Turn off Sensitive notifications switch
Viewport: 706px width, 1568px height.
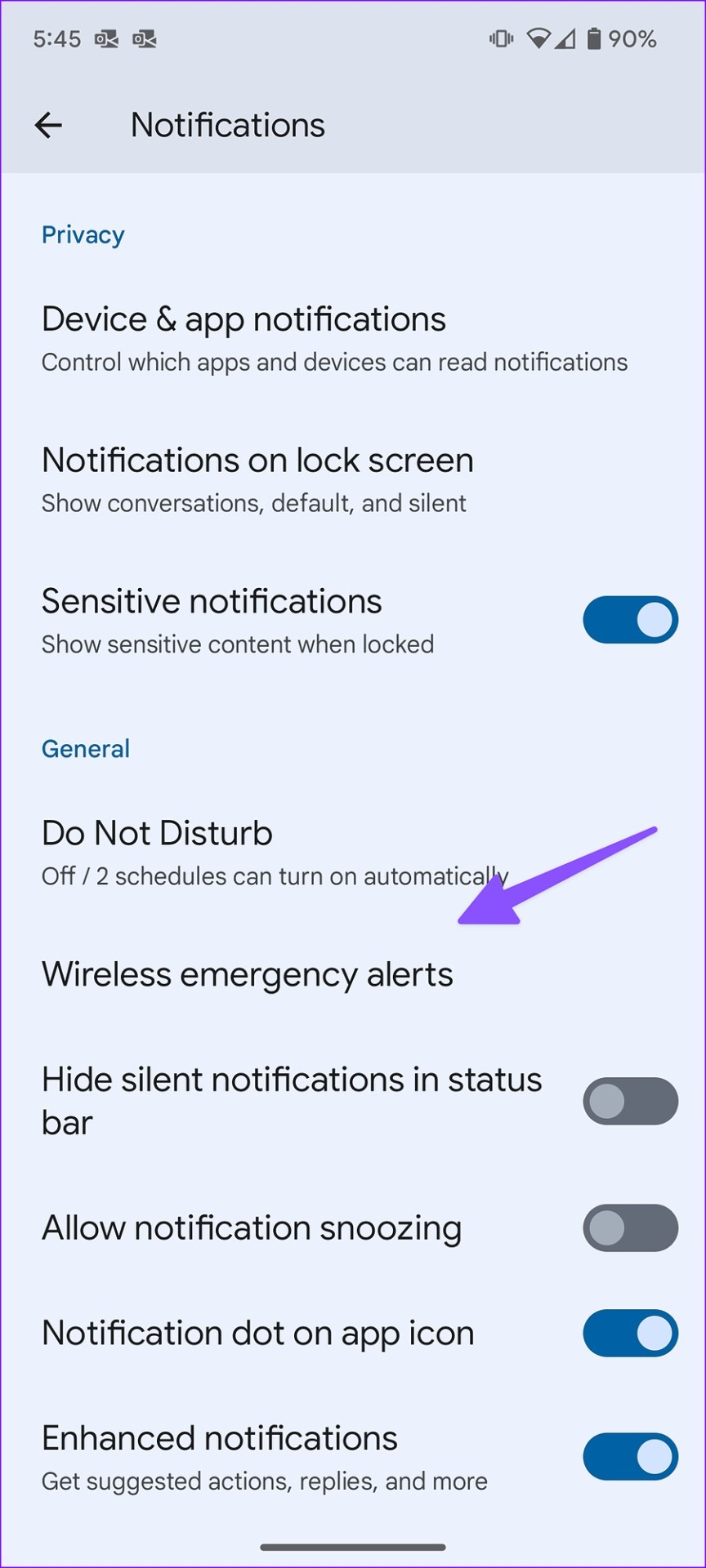pos(630,620)
